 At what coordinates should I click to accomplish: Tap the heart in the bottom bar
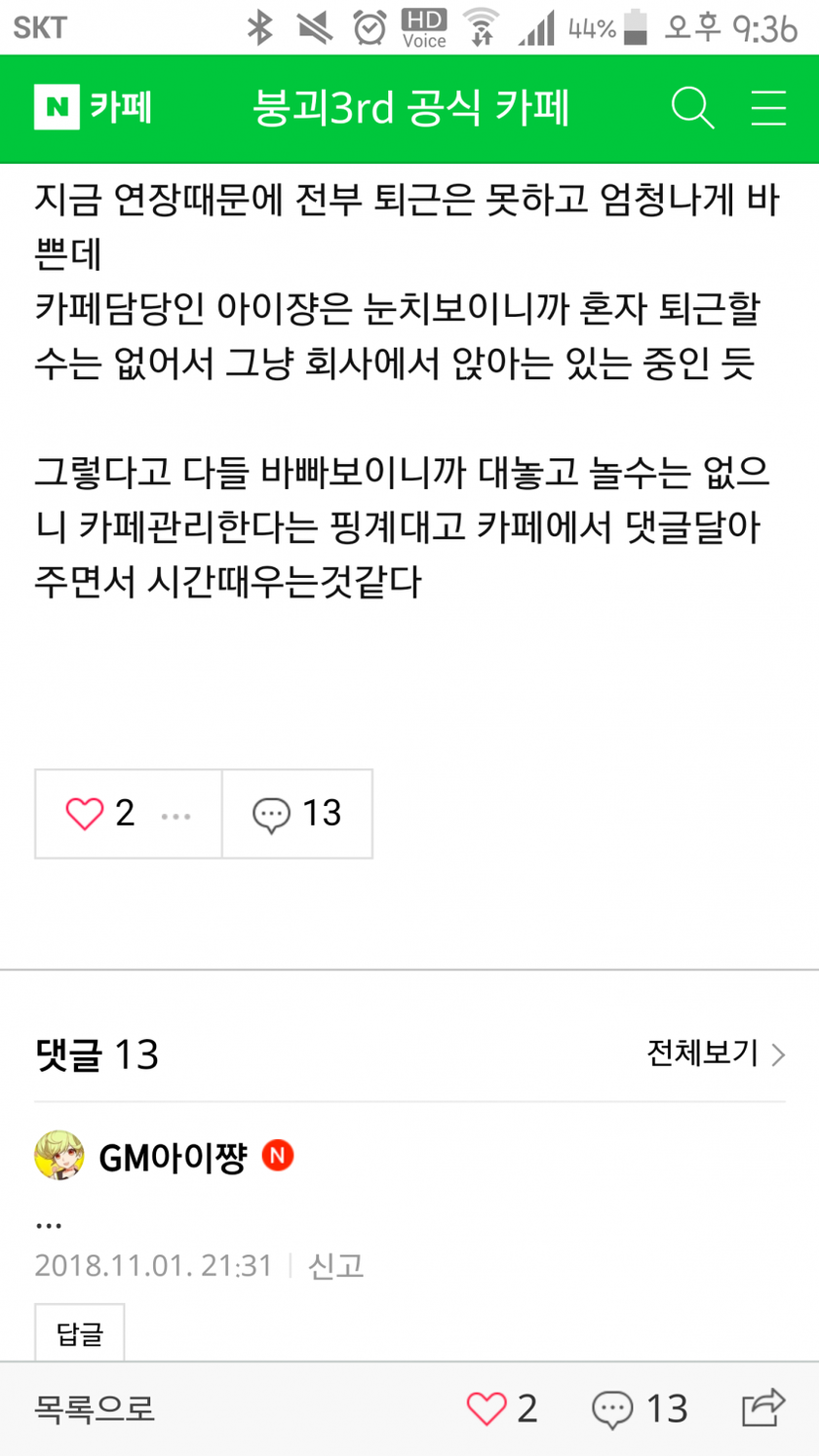[502, 1408]
